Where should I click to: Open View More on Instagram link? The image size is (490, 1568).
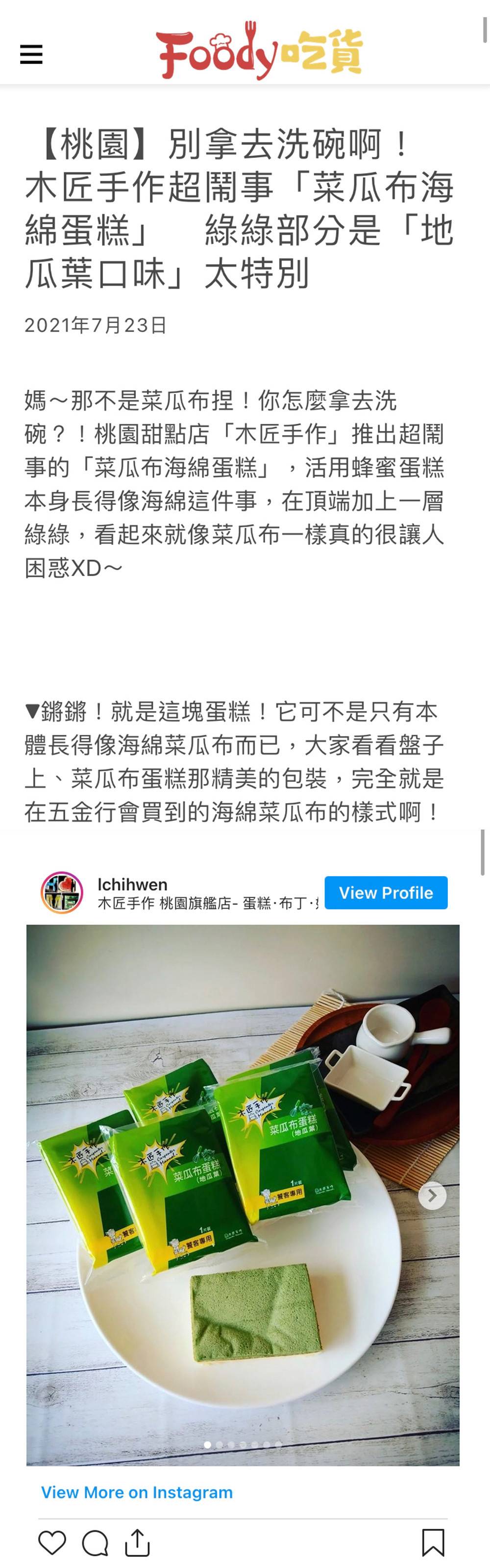pyautogui.click(x=136, y=1492)
